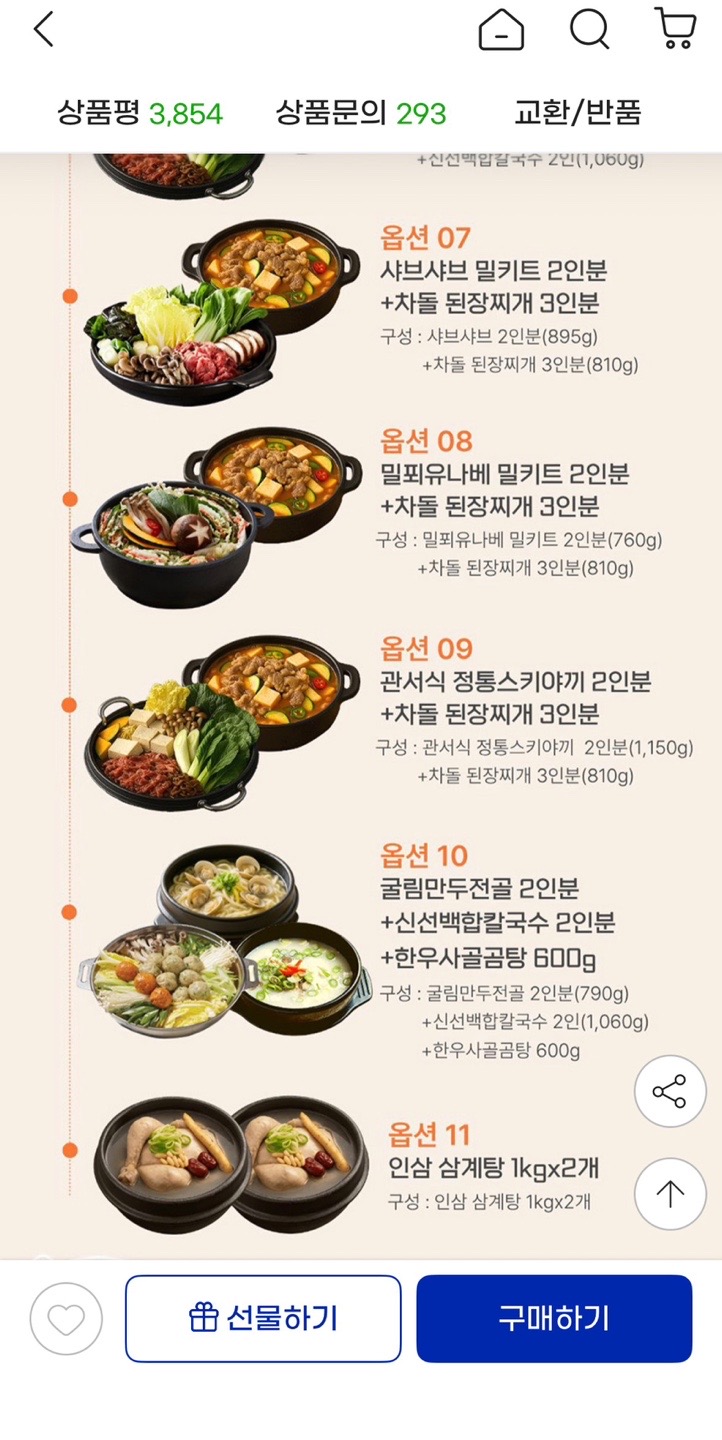The image size is (722, 1440).
Task: Tap 선물하기 to send as a gift
Action: coord(263,1318)
